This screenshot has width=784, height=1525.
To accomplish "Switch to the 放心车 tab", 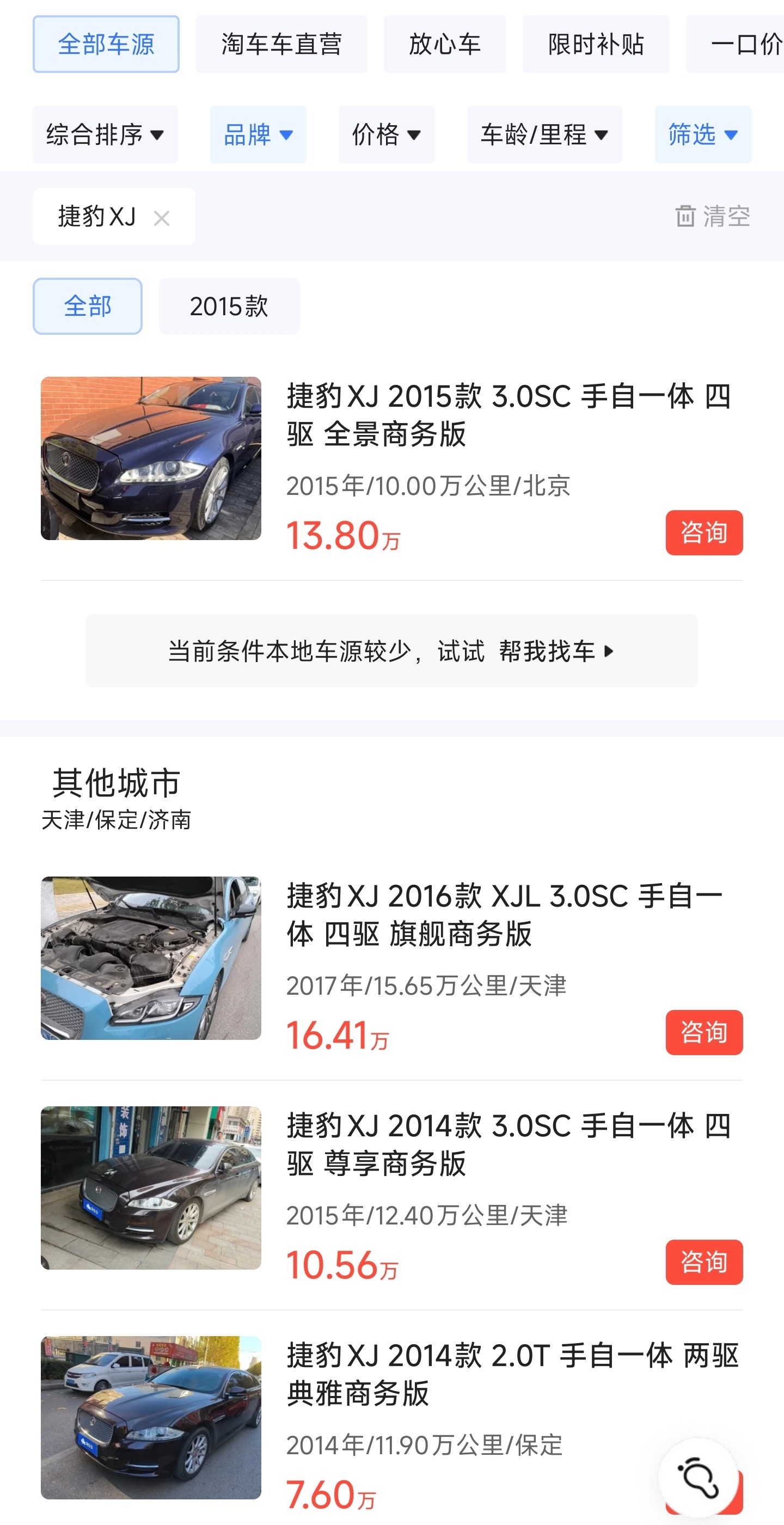I will [x=445, y=45].
